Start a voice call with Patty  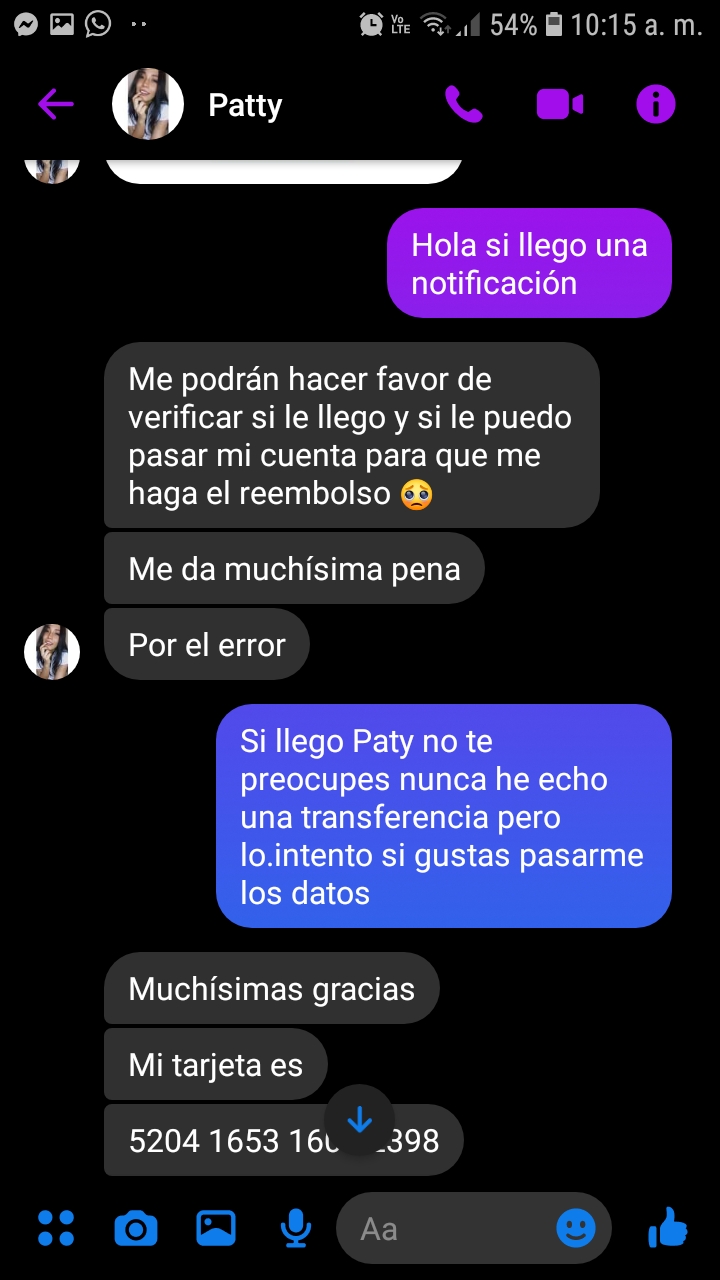click(463, 104)
